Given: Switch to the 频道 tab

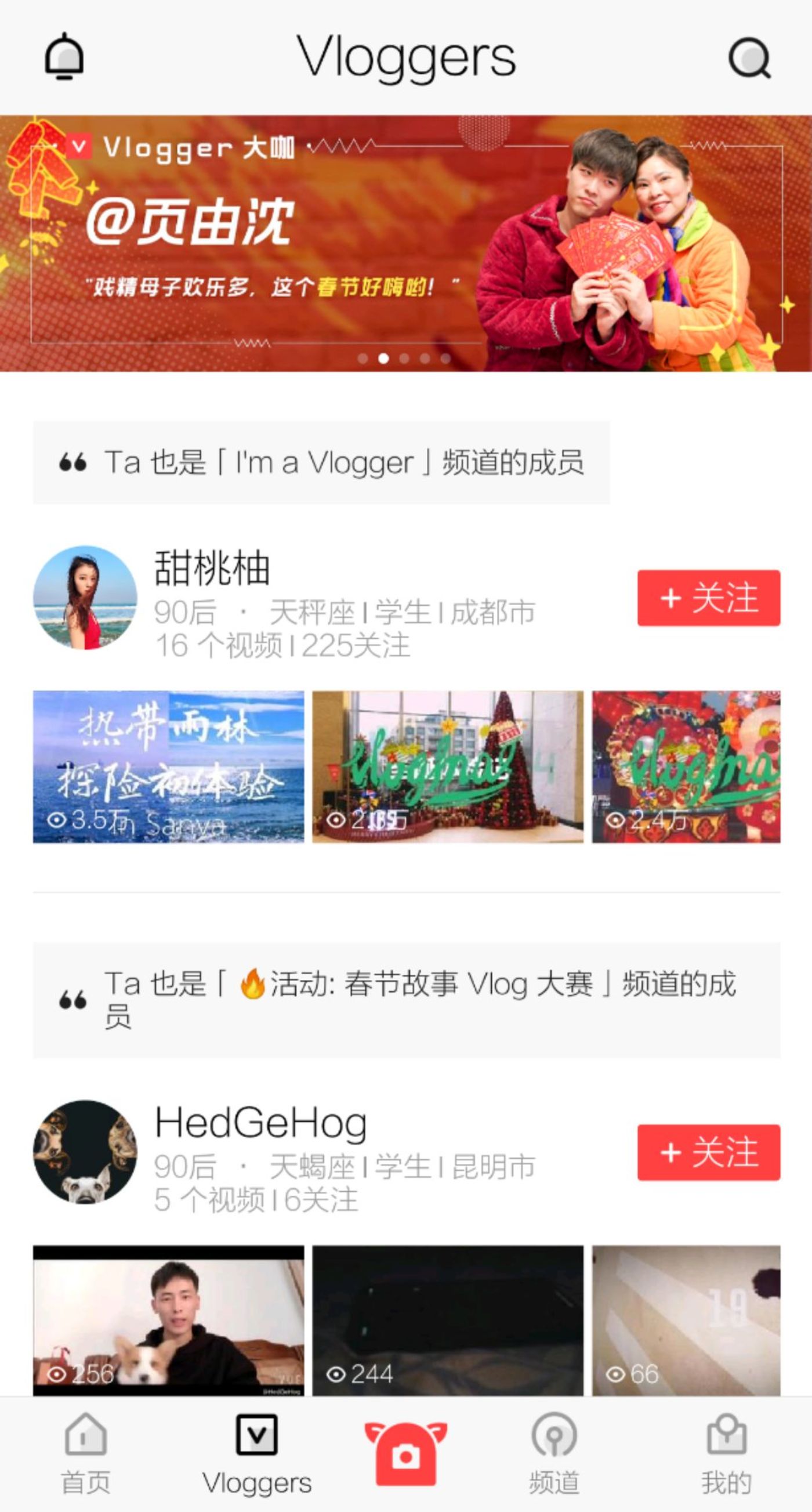Looking at the screenshot, I should point(554,1453).
